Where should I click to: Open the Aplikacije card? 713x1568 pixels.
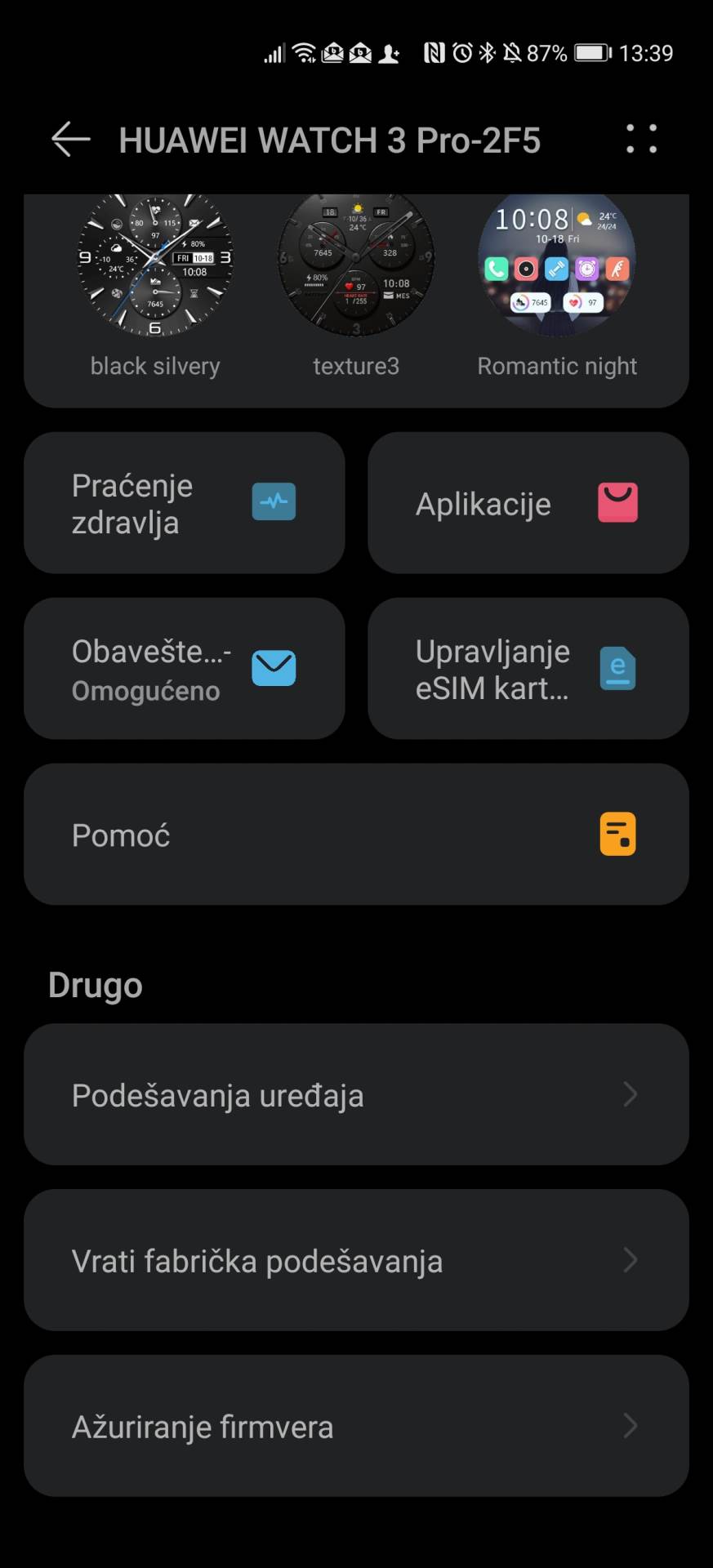coord(528,503)
